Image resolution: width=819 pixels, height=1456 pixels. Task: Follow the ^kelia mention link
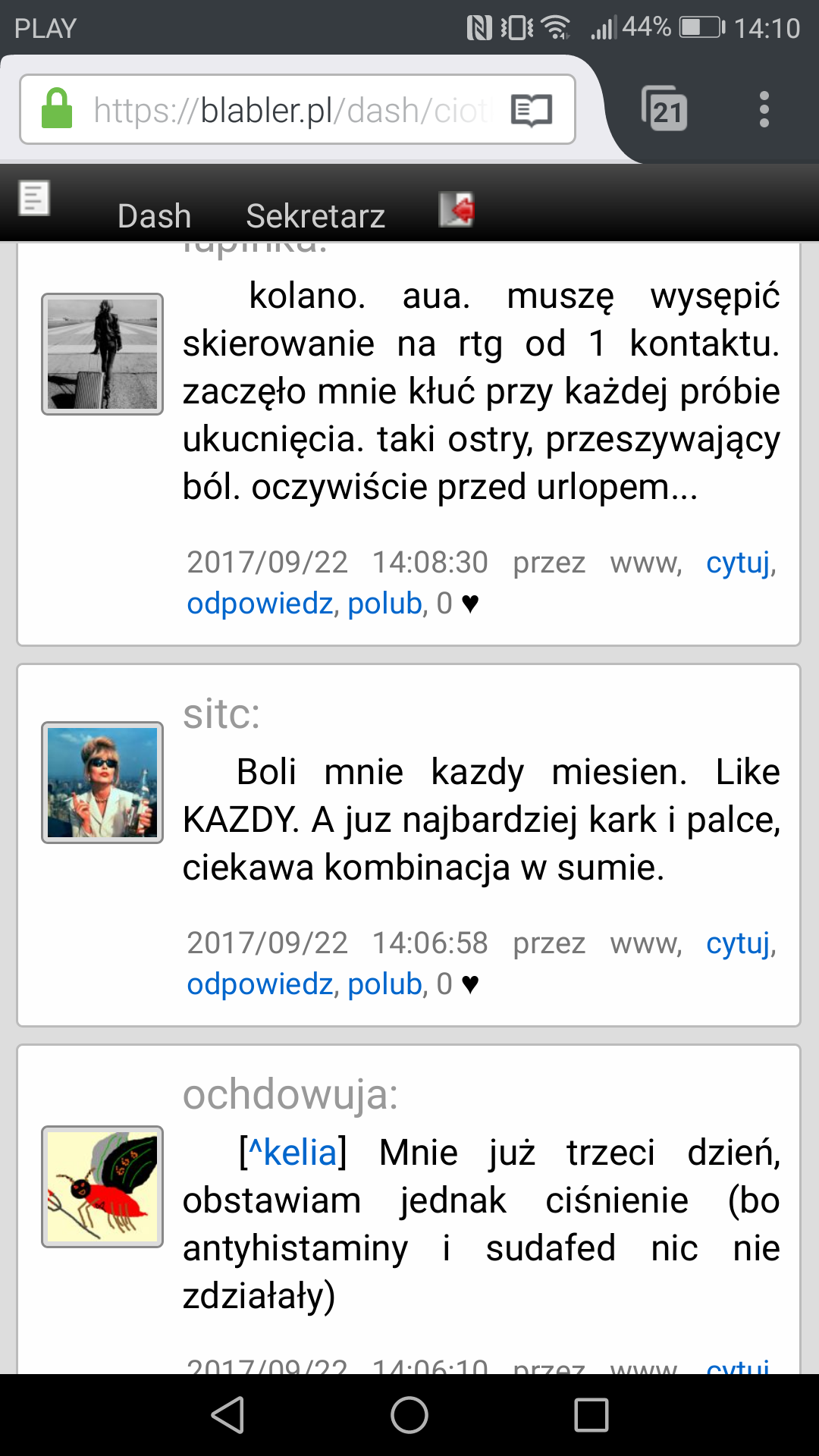point(292,1153)
